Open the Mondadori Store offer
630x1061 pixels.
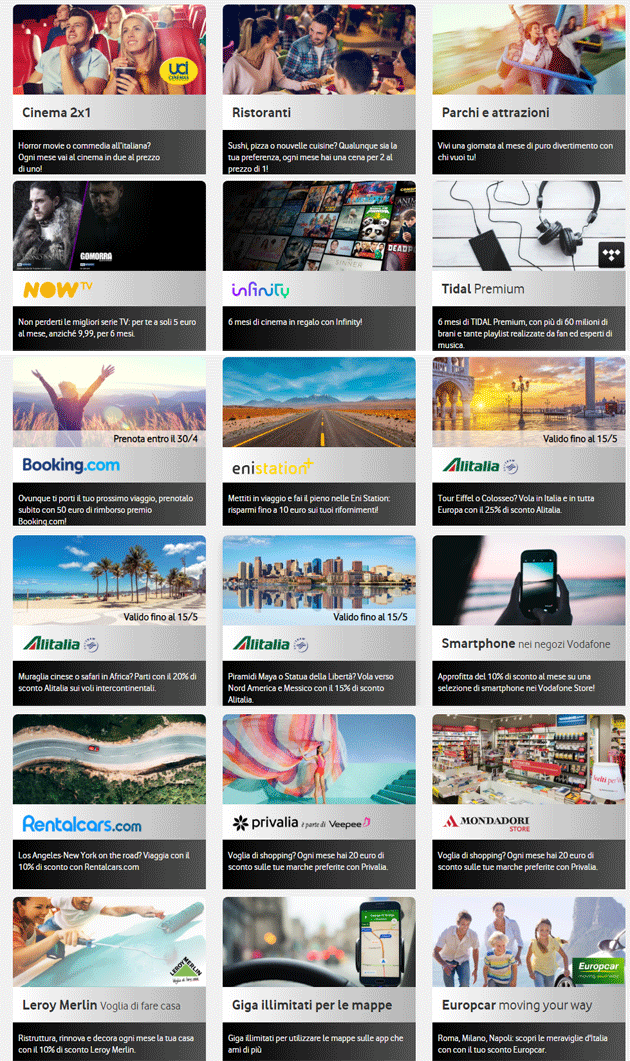[528, 798]
